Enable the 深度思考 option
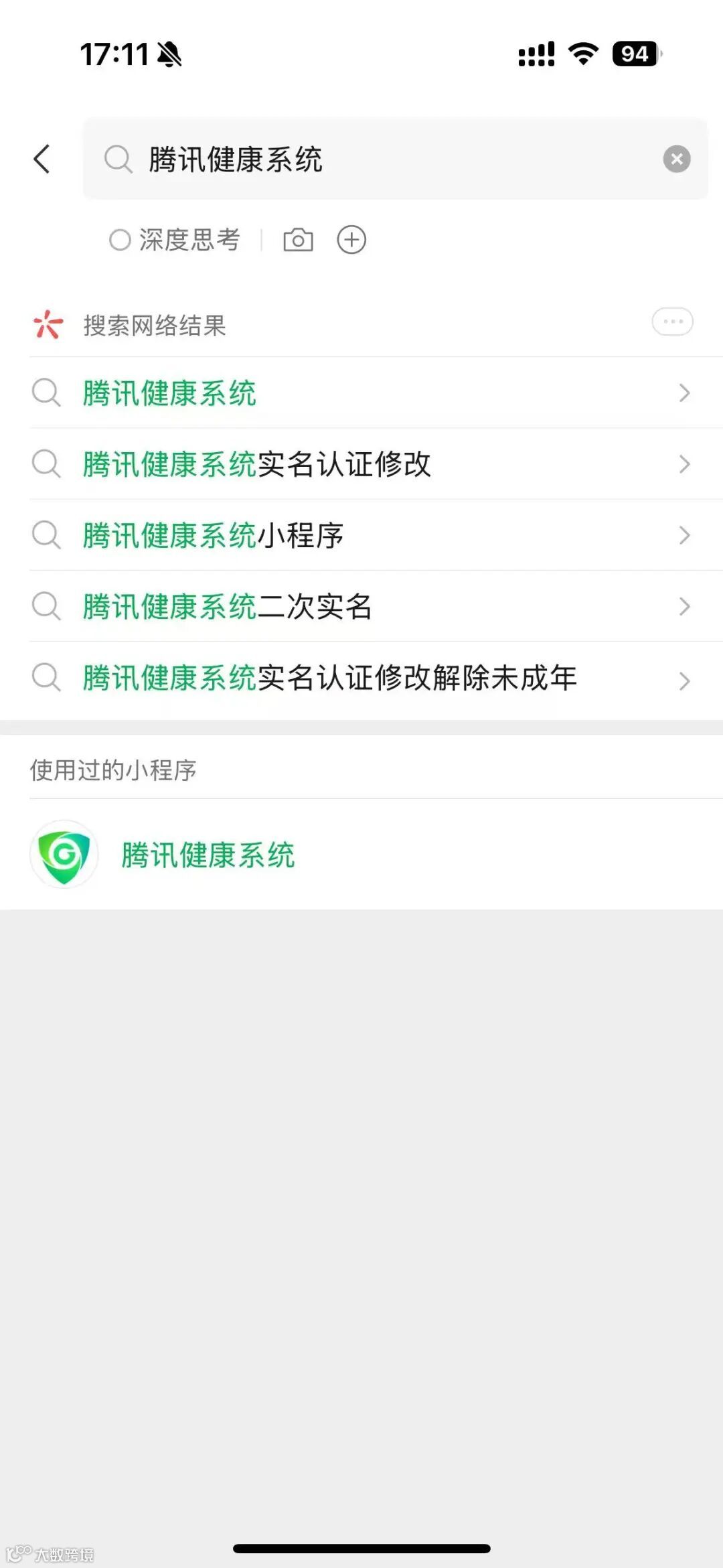Viewport: 723px width, 1568px height. 175,240
